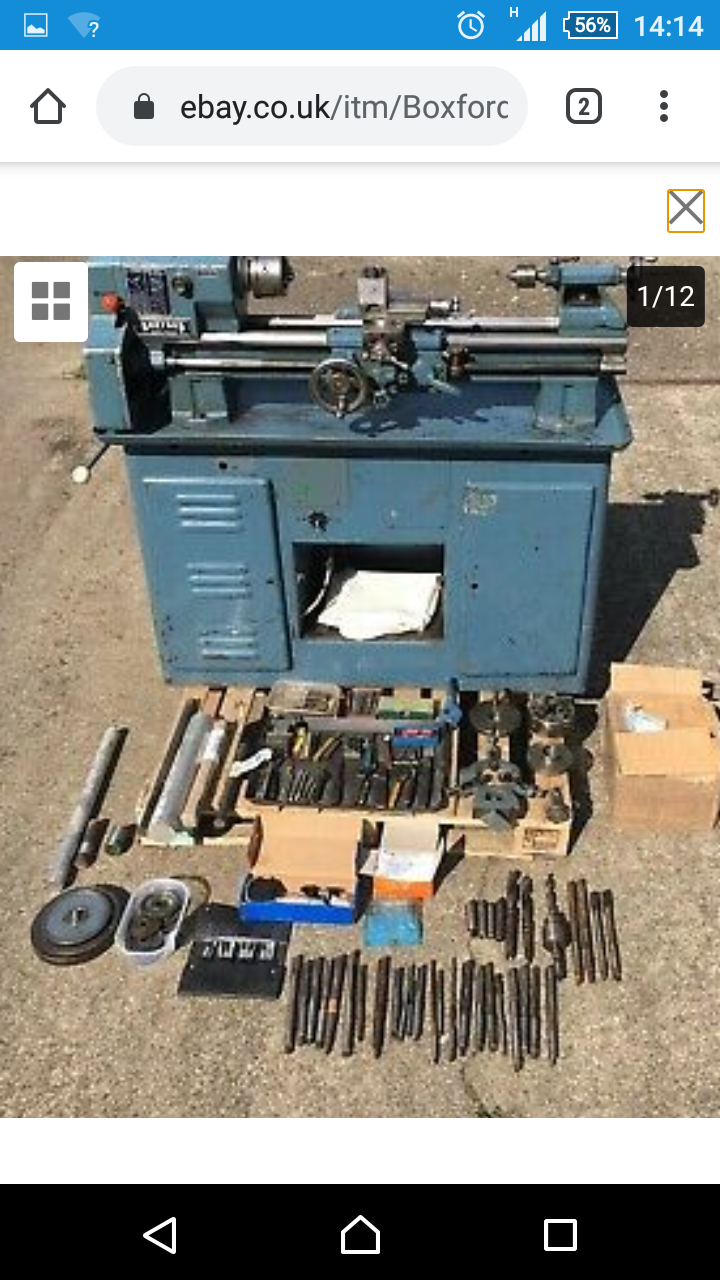Open the recent apps view

[560, 1235]
